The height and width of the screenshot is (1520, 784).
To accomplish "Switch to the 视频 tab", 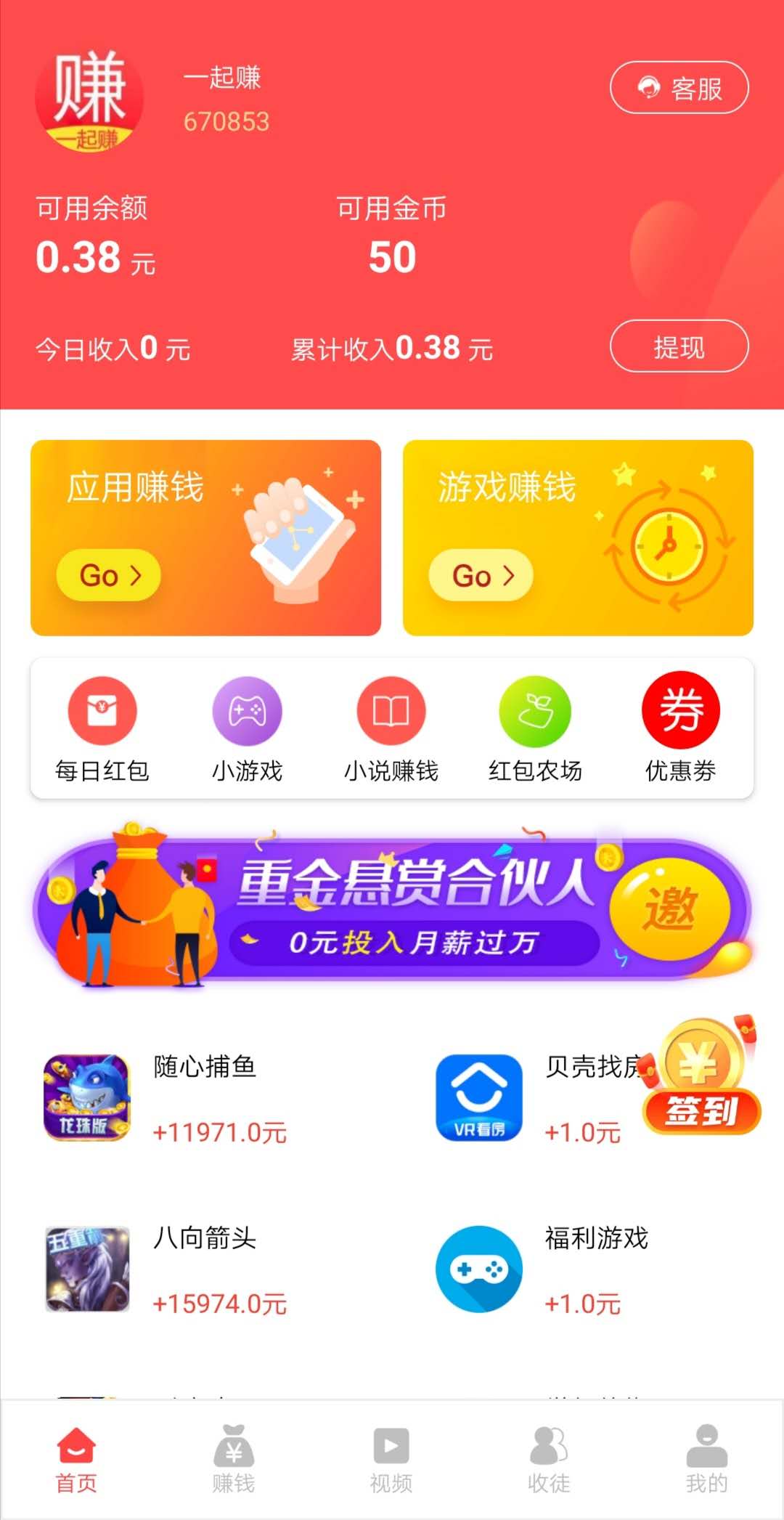I will [x=391, y=1458].
